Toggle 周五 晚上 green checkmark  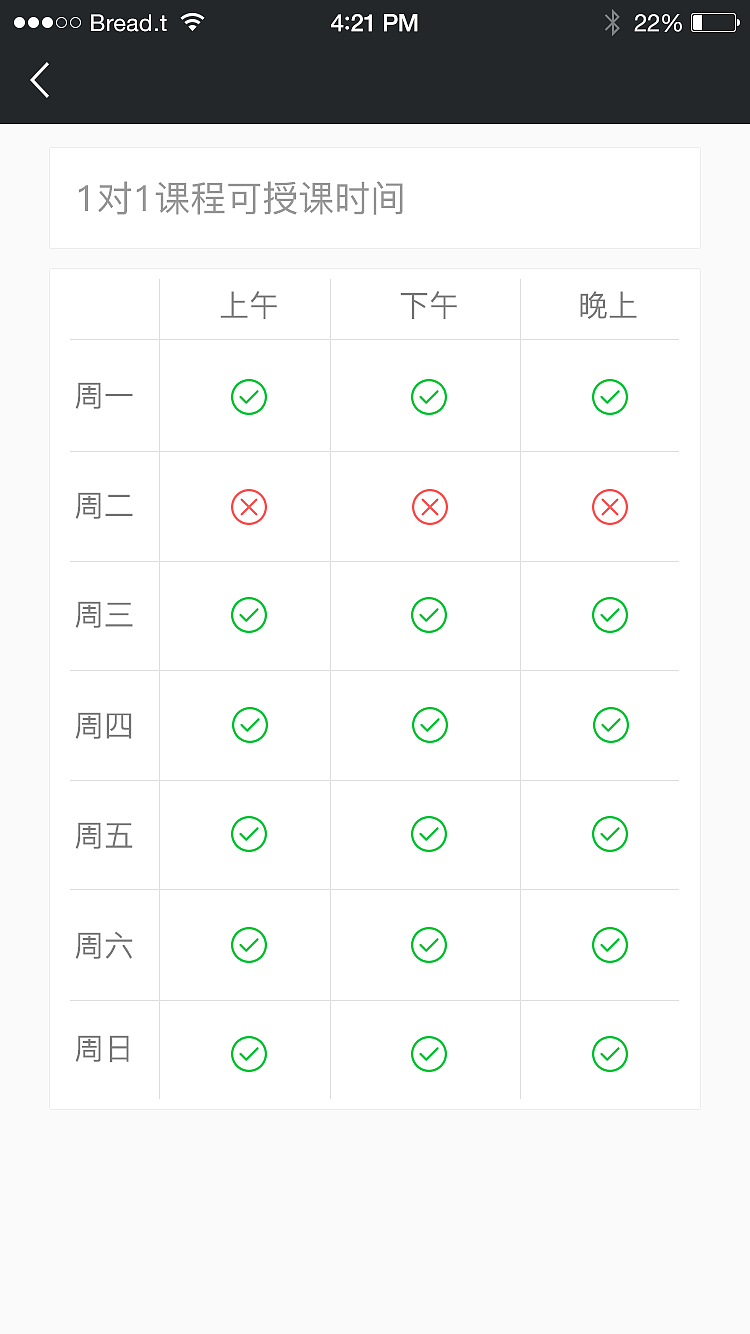pos(610,834)
